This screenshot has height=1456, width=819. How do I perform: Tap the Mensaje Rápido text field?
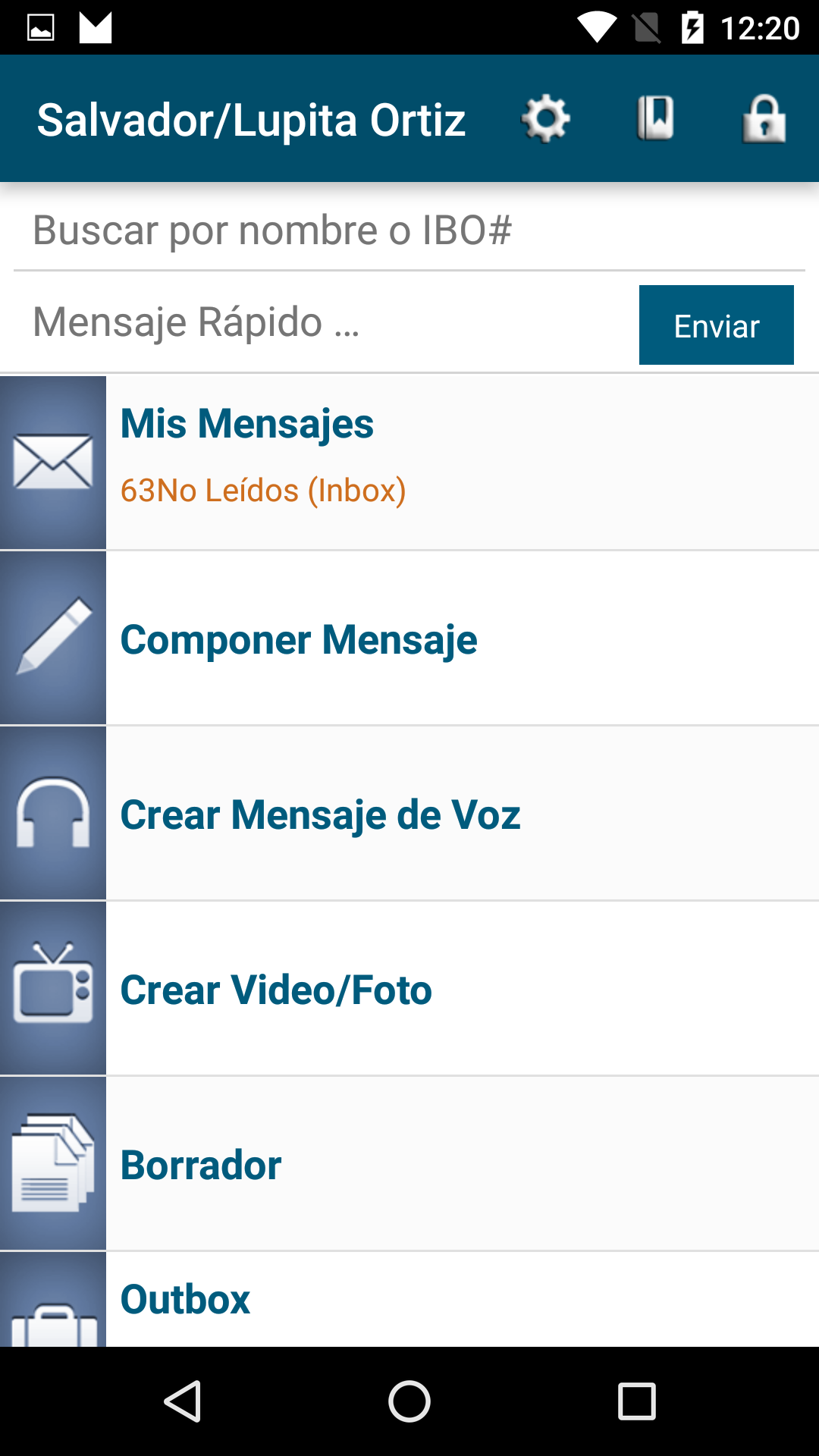click(318, 323)
